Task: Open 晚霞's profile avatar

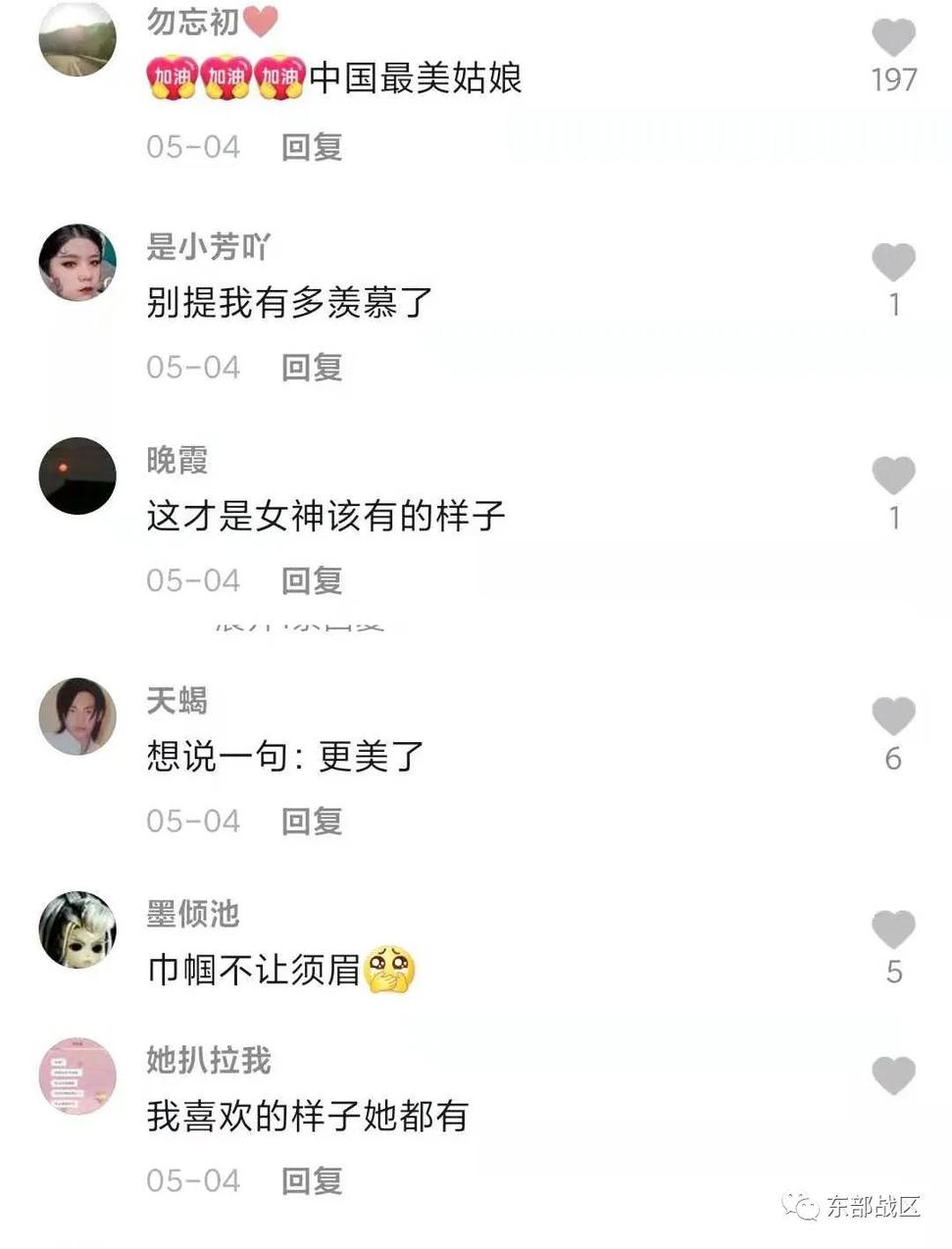Action: tap(77, 475)
